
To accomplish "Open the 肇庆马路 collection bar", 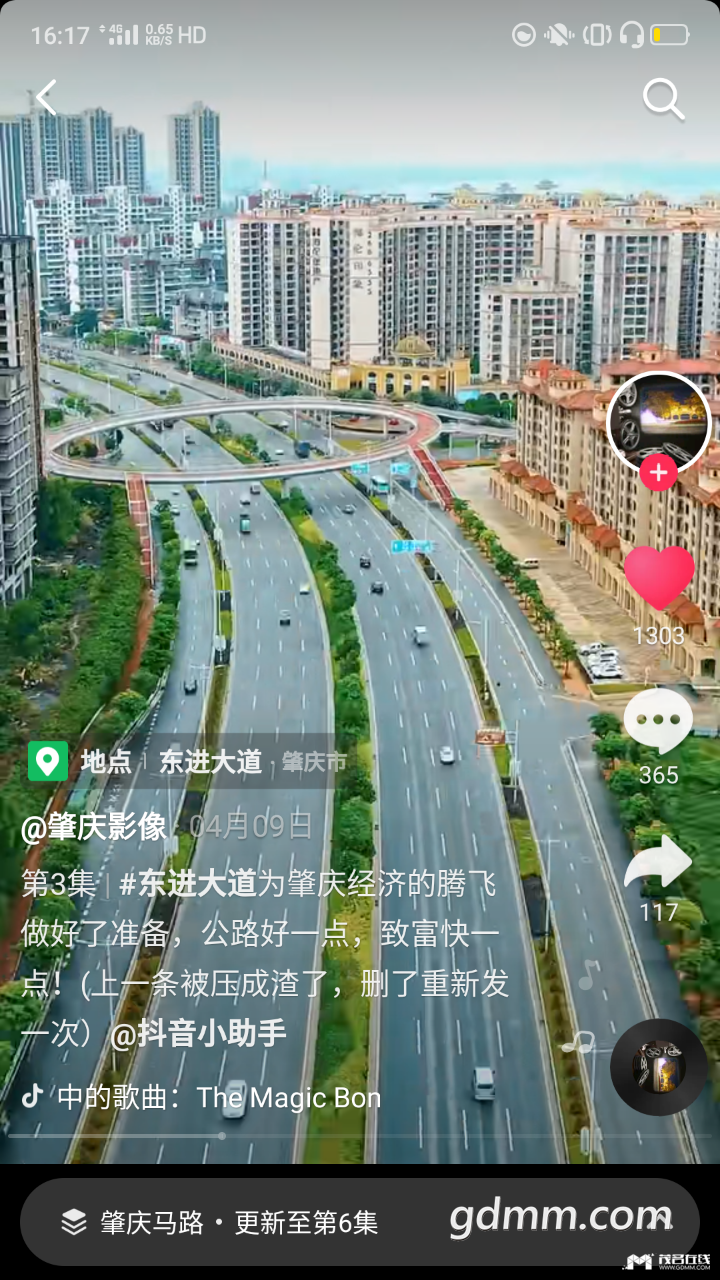I will [x=240, y=1222].
